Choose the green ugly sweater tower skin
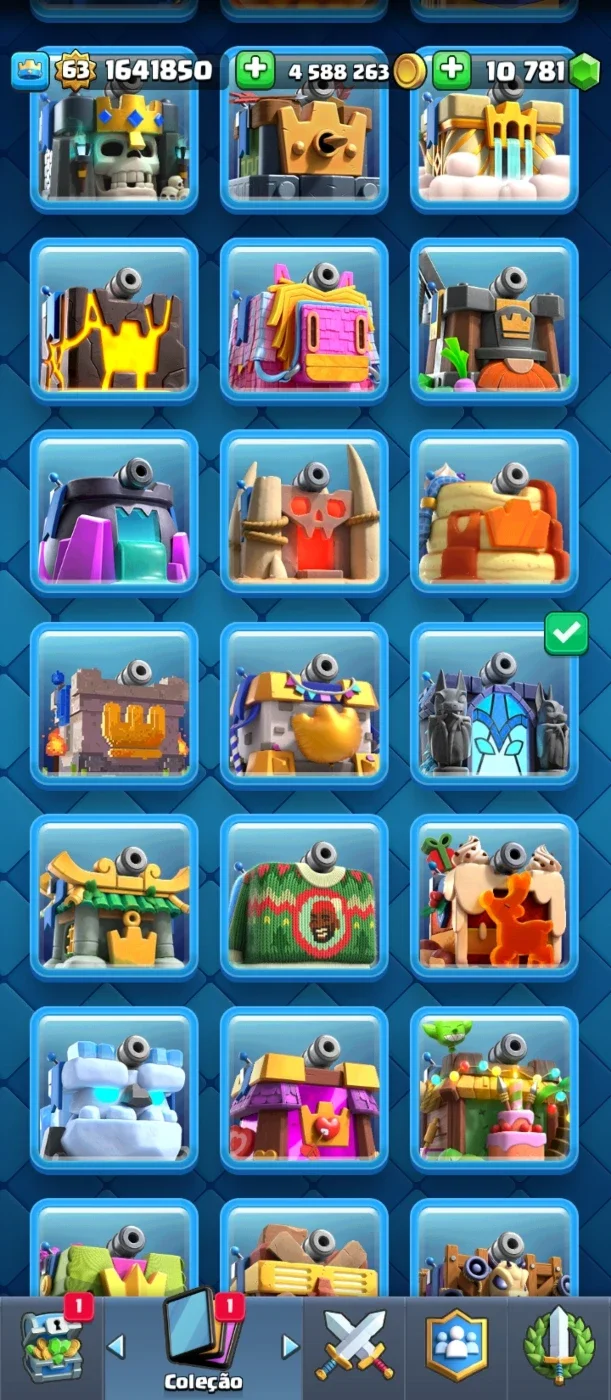This screenshot has height=1400, width=611. (x=304, y=897)
